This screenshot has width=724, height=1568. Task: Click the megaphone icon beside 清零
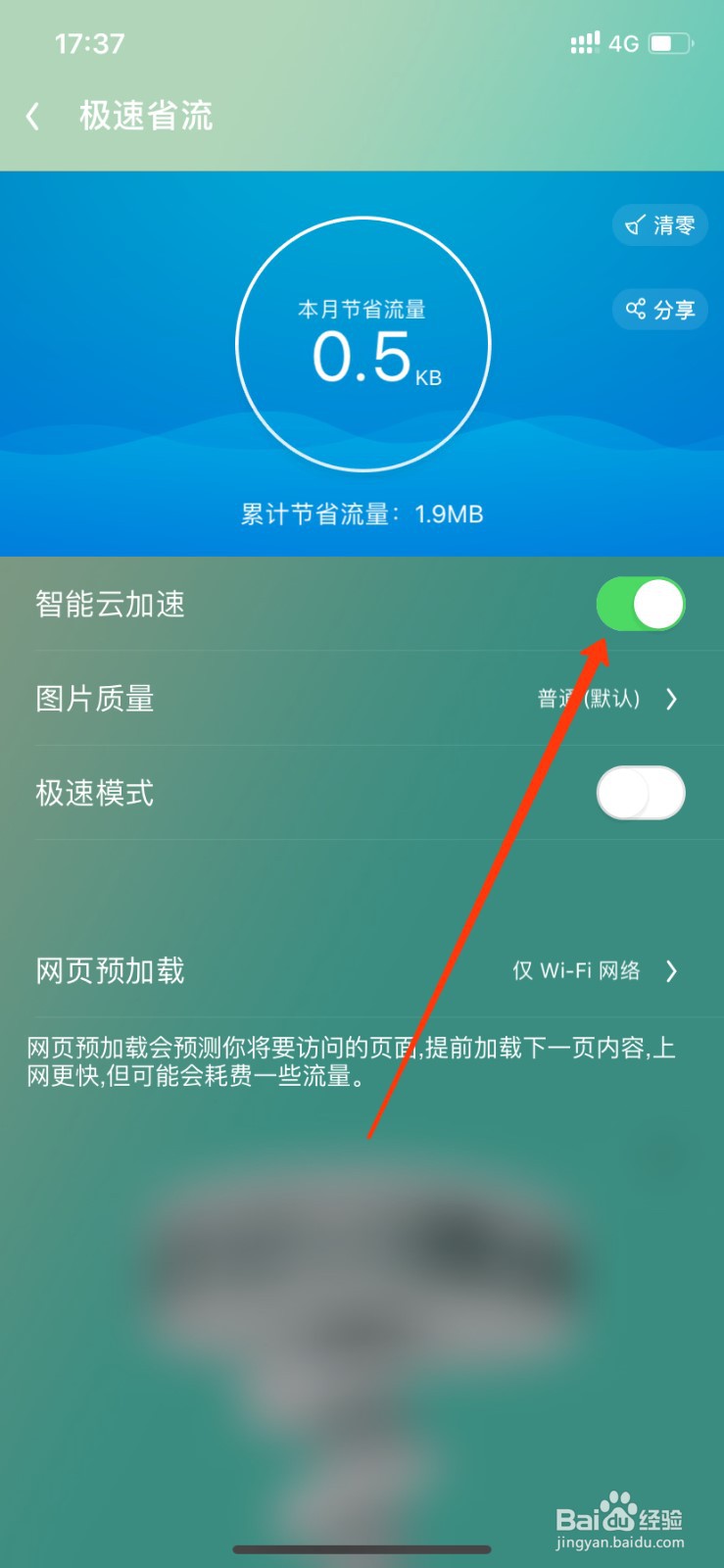click(635, 224)
